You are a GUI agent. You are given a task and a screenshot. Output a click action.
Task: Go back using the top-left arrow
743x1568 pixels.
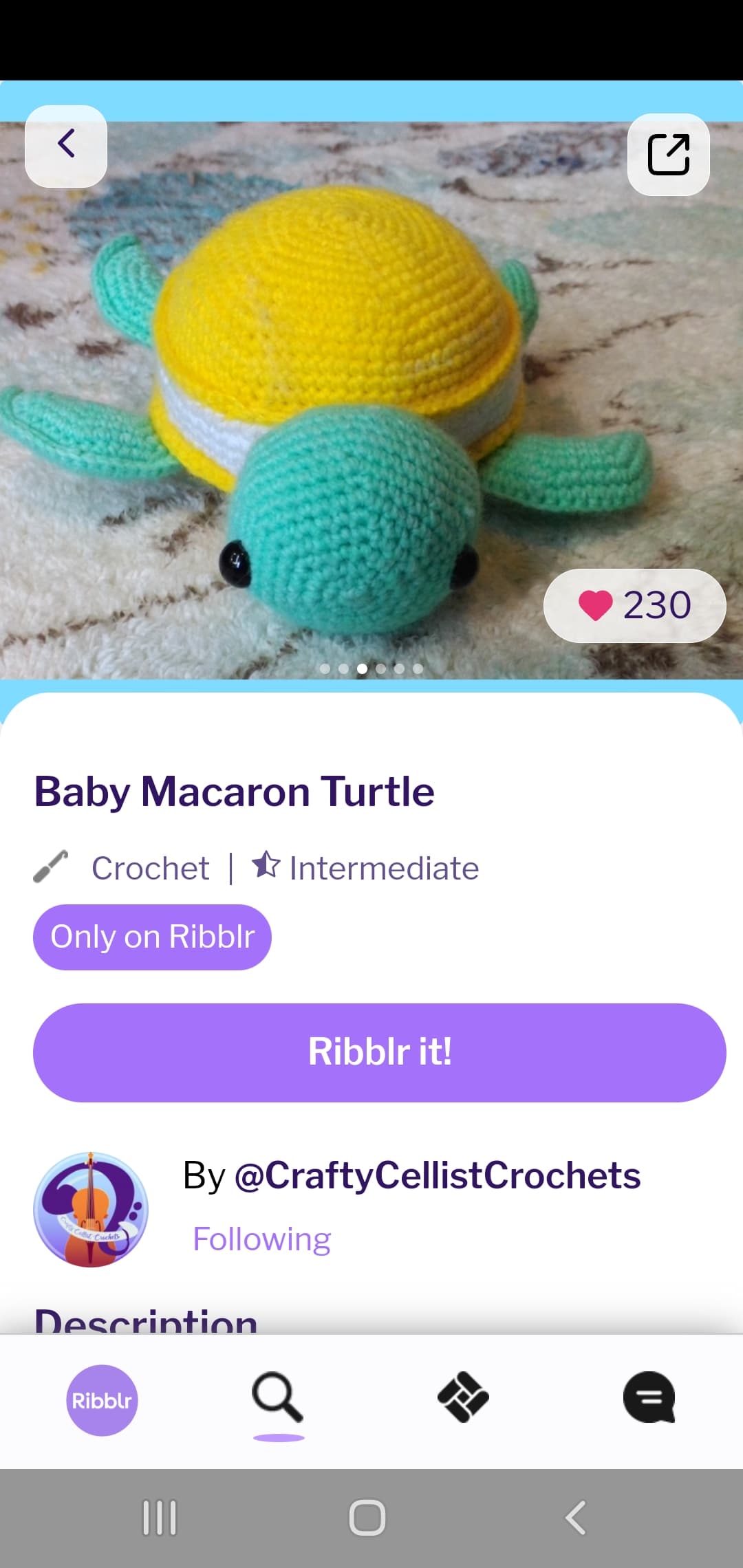coord(66,146)
